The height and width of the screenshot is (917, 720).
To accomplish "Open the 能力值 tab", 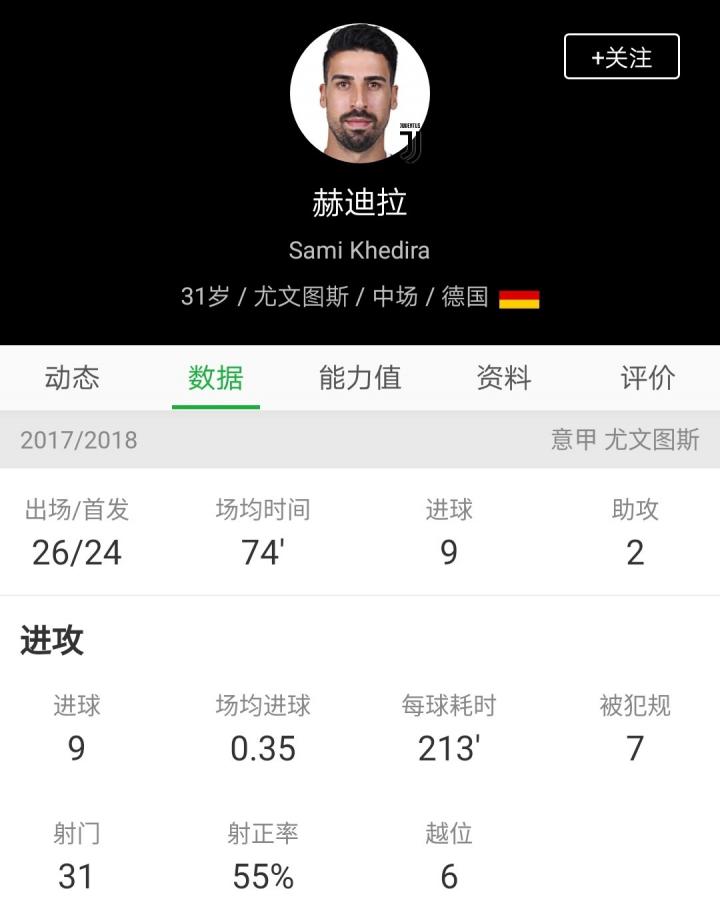I will point(360,378).
